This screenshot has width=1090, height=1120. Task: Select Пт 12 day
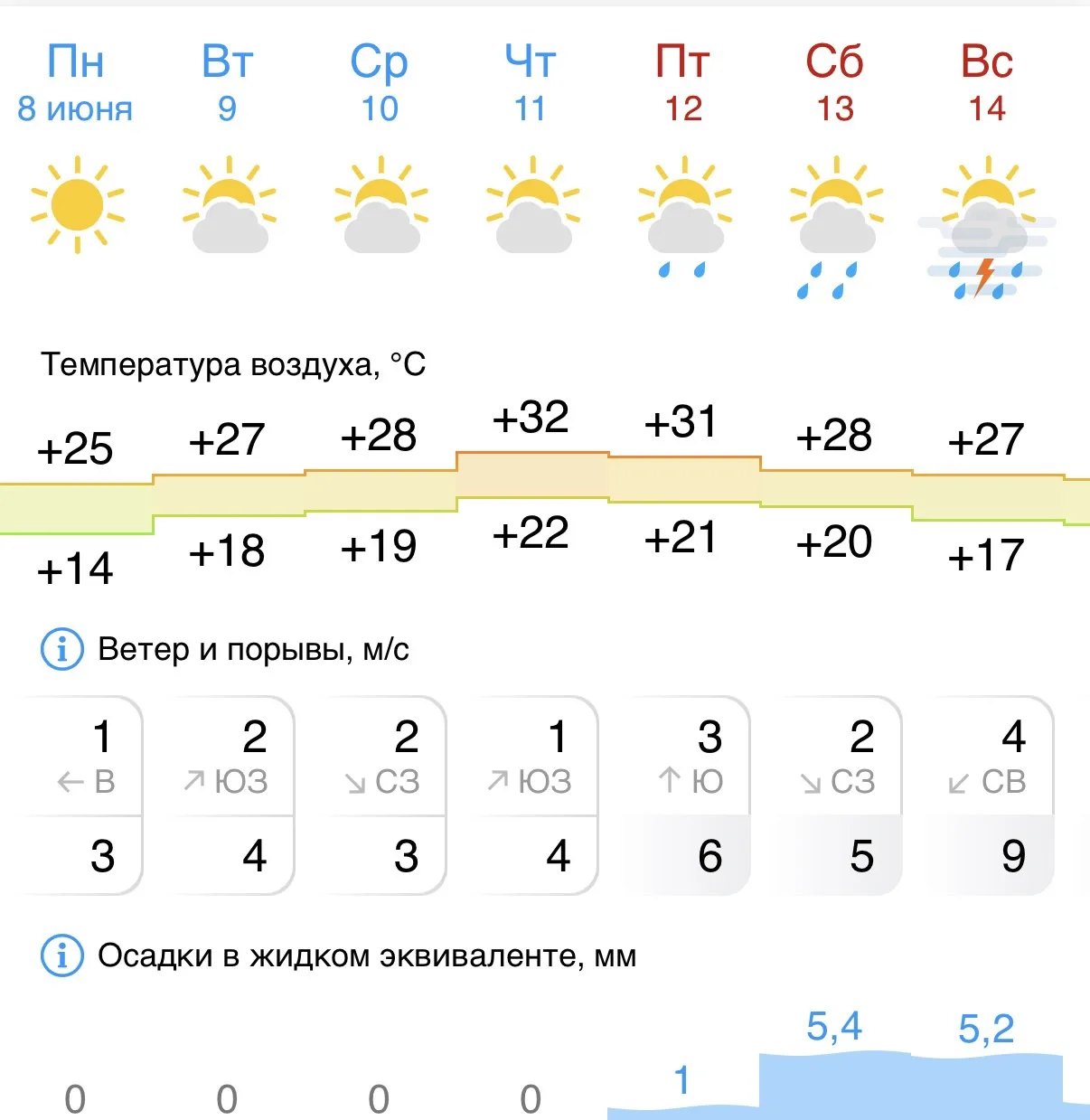point(683,83)
